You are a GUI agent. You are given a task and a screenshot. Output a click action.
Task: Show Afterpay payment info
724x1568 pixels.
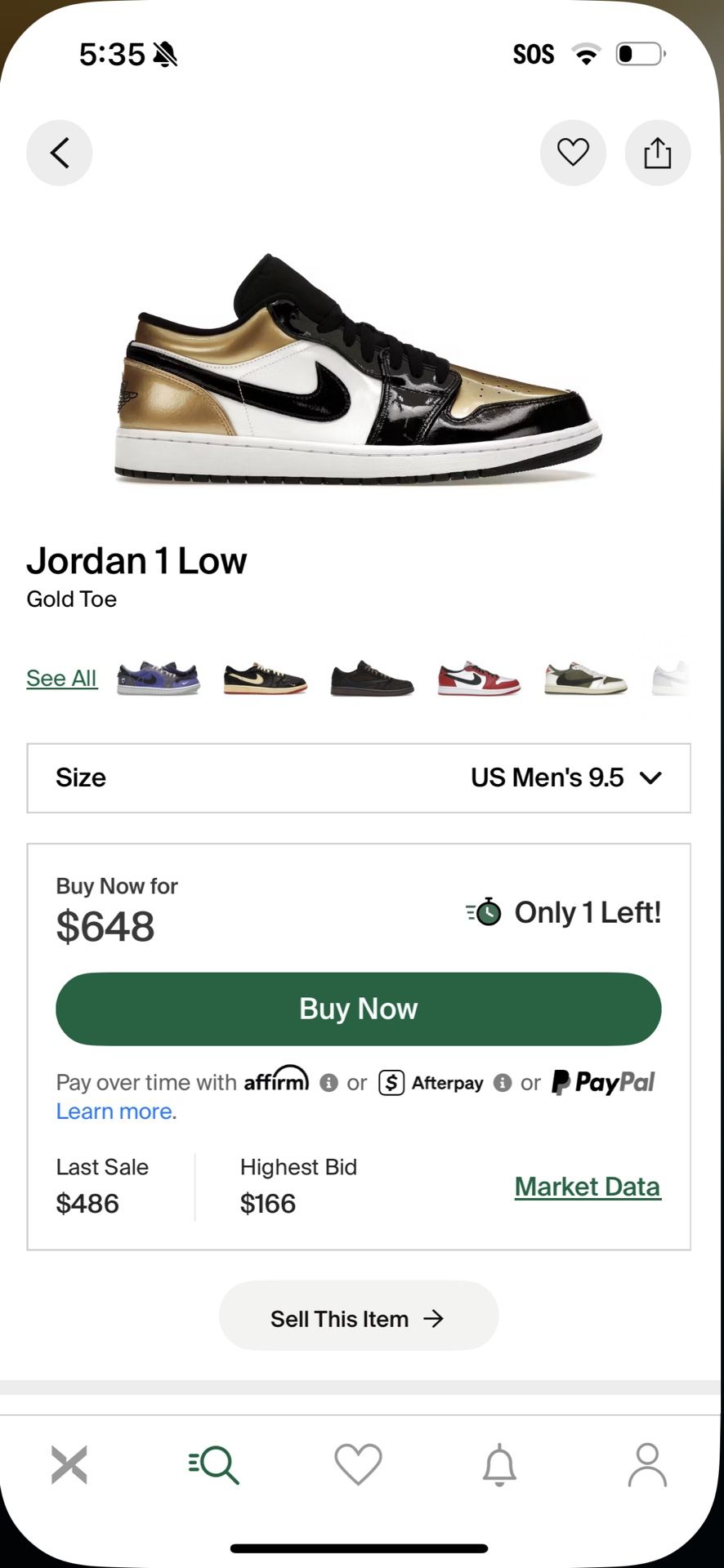click(x=503, y=1083)
